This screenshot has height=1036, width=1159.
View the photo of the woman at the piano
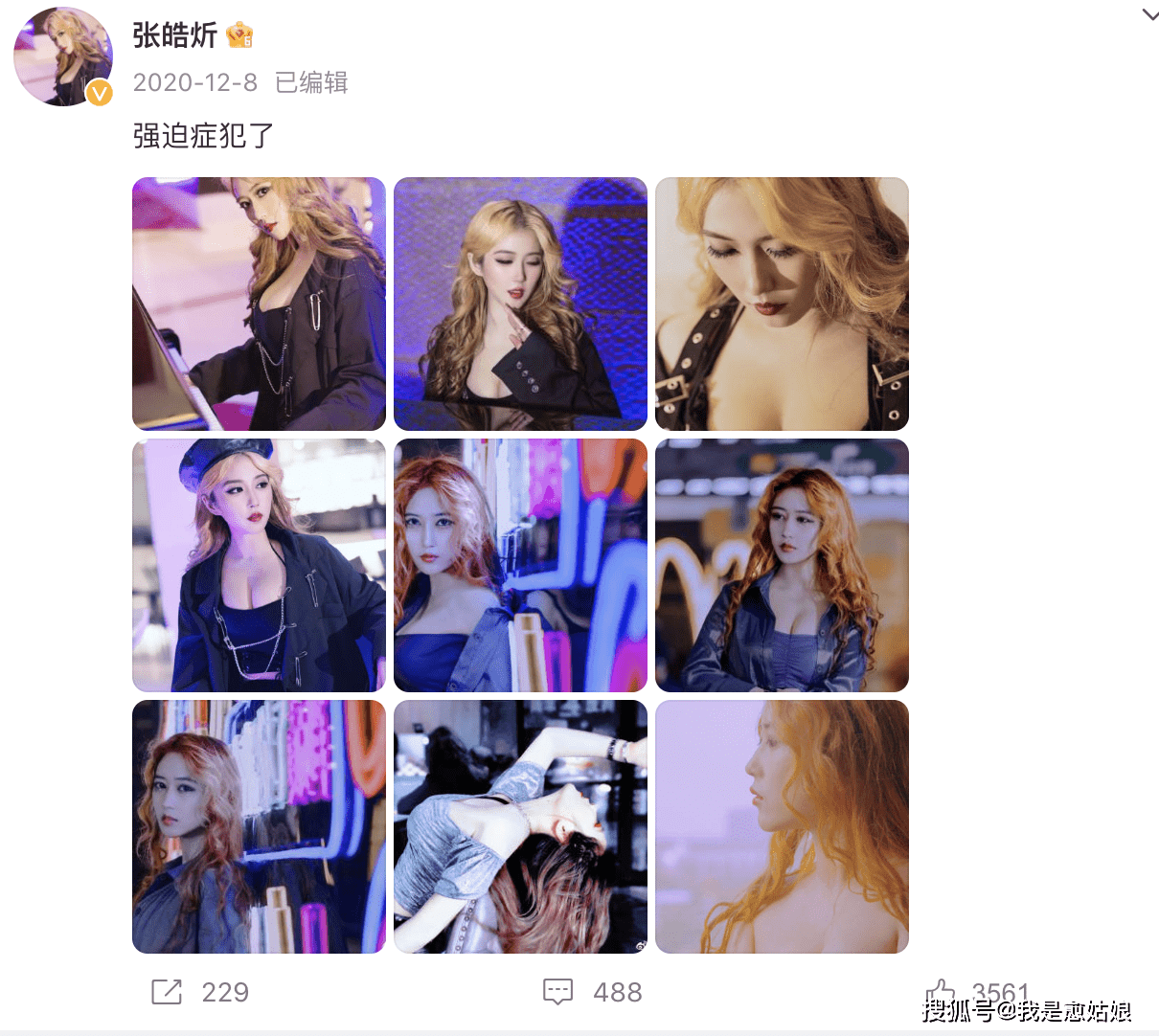coord(259,304)
